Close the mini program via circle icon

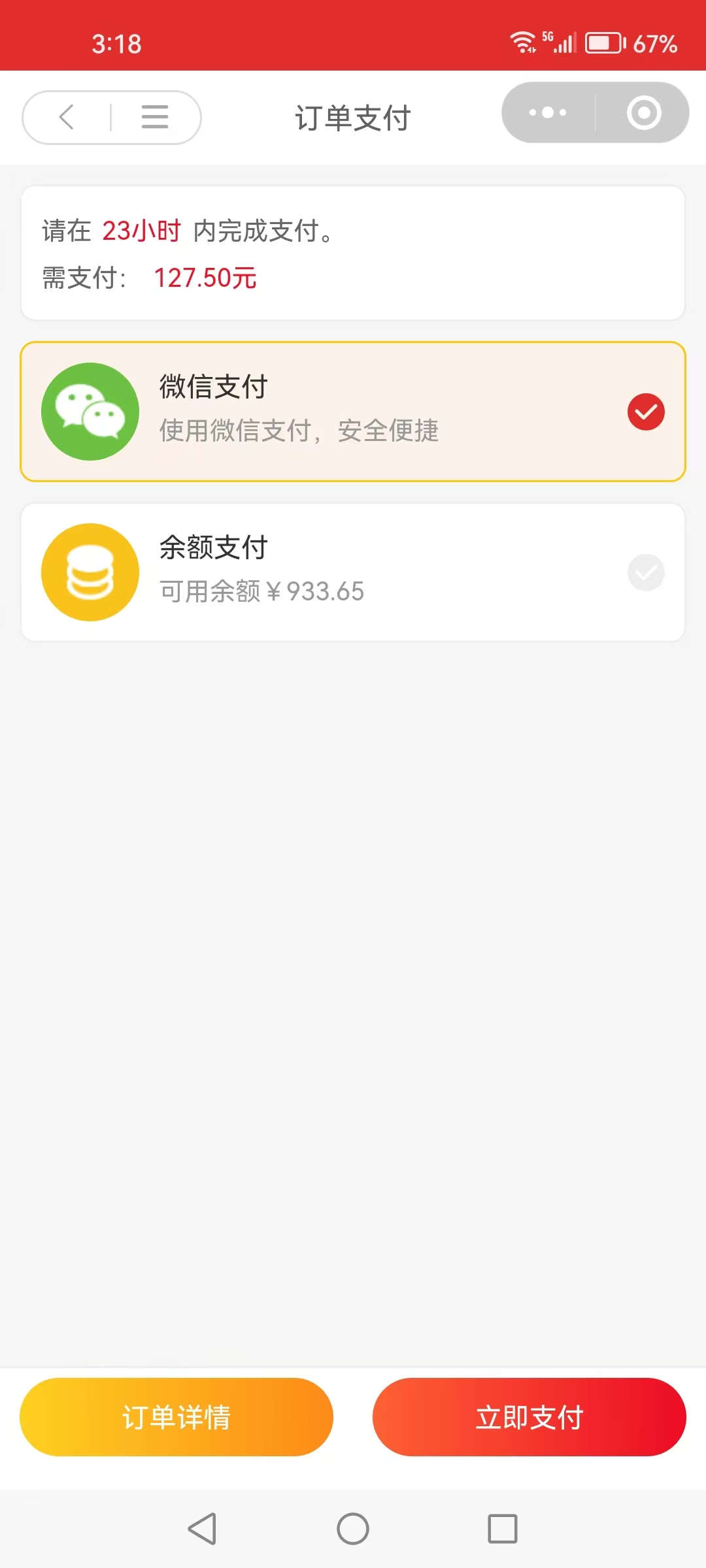[x=644, y=112]
